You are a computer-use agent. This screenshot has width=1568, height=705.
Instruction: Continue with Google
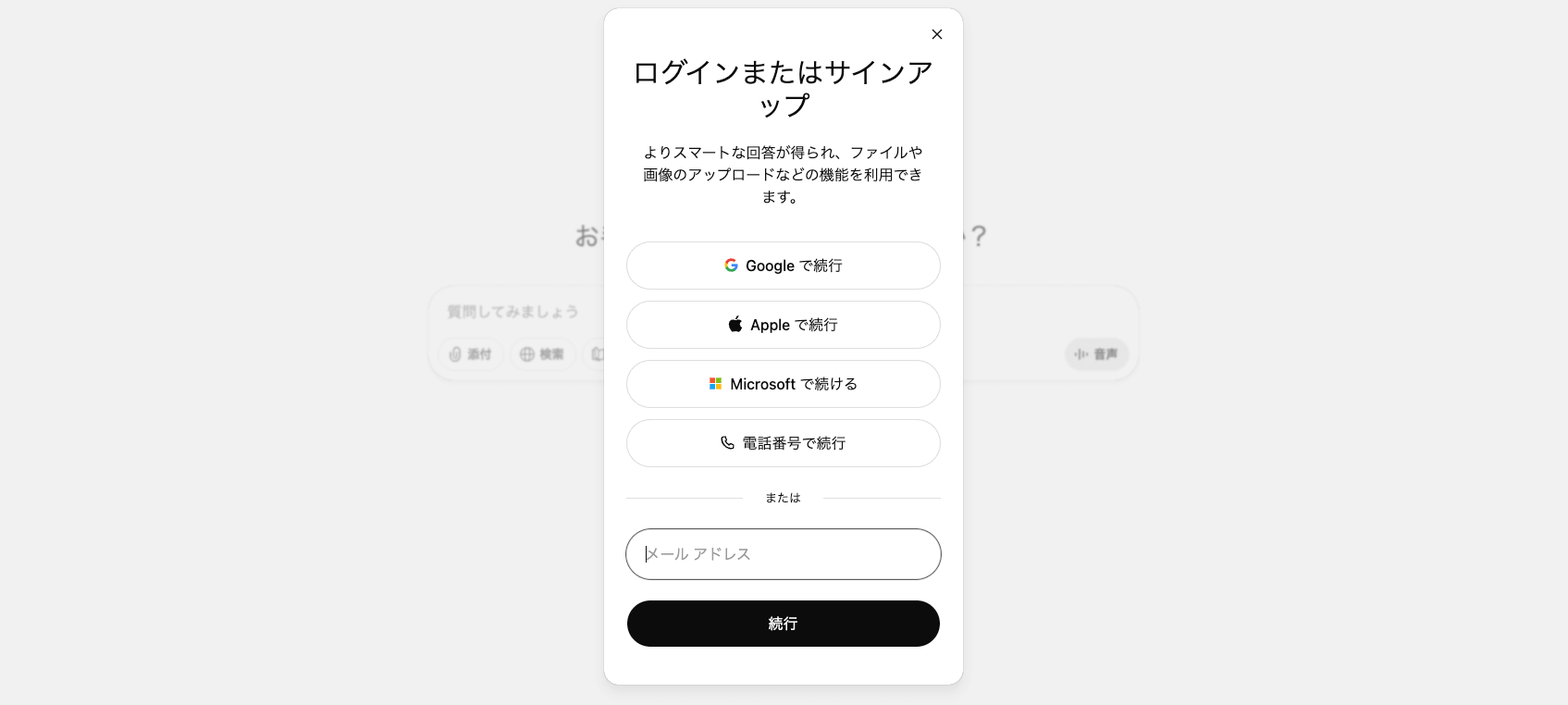click(x=783, y=266)
